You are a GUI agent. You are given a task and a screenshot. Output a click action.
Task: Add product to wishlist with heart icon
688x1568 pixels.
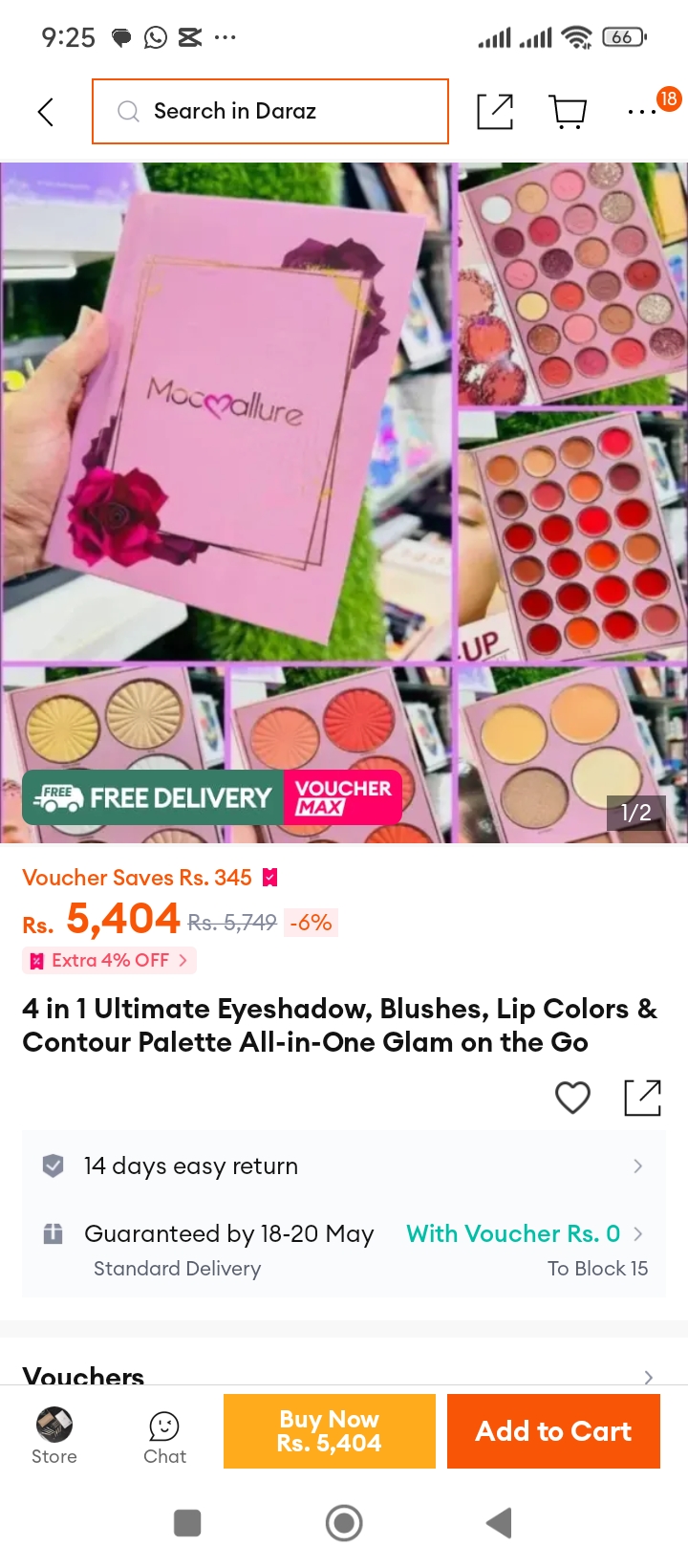[x=572, y=1098]
